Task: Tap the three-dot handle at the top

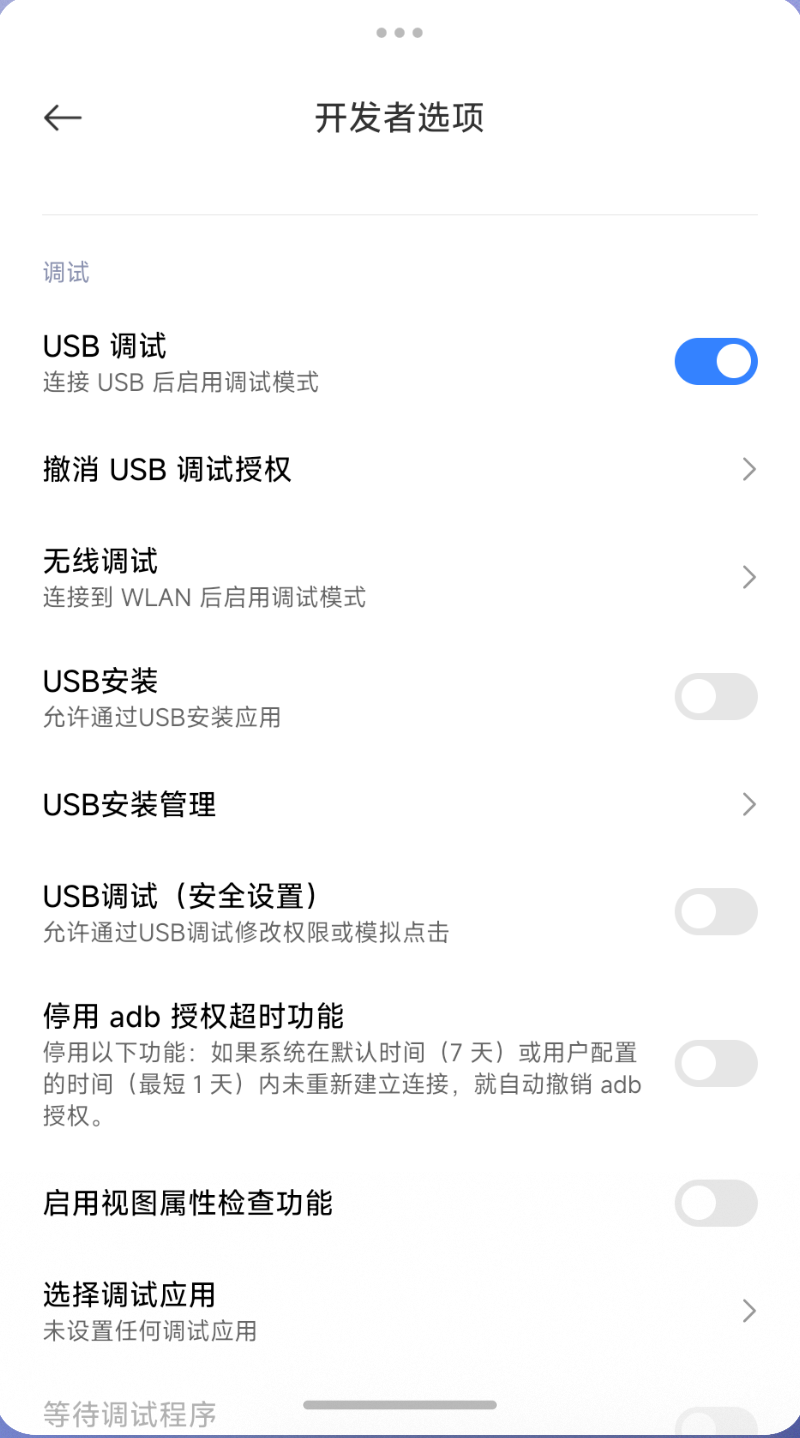Action: click(400, 33)
